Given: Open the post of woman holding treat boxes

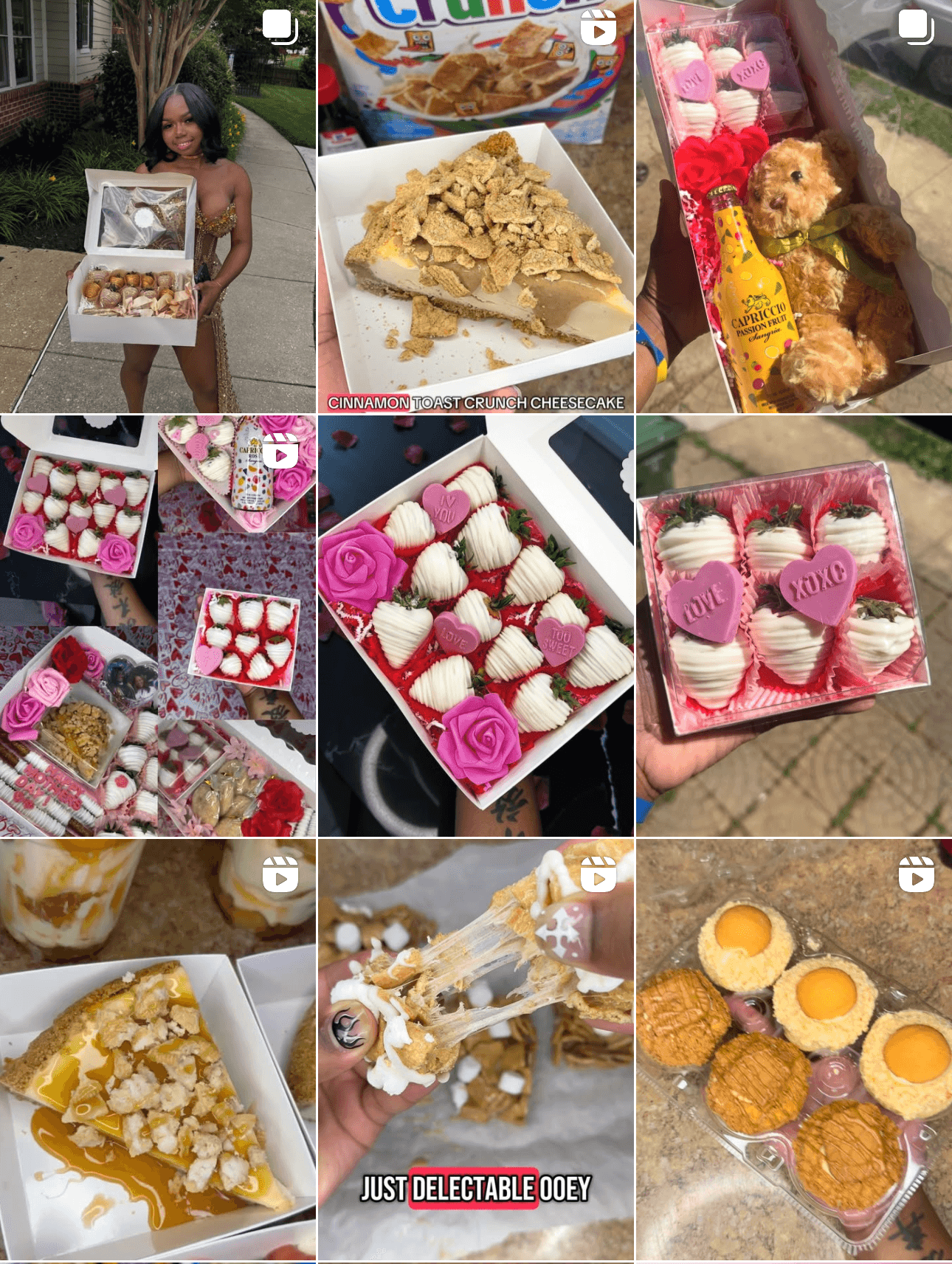Looking at the screenshot, I should pyautogui.click(x=157, y=207).
